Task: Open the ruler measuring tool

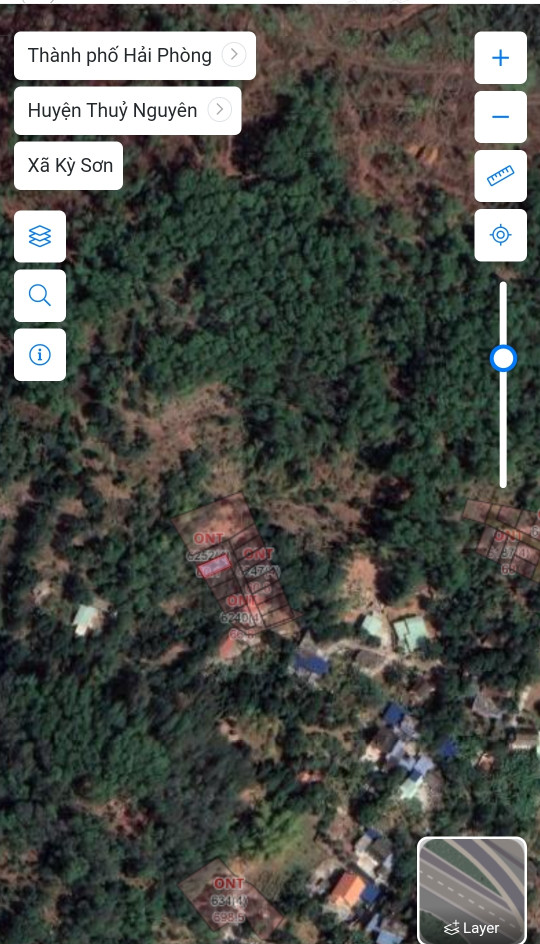Action: [500, 176]
